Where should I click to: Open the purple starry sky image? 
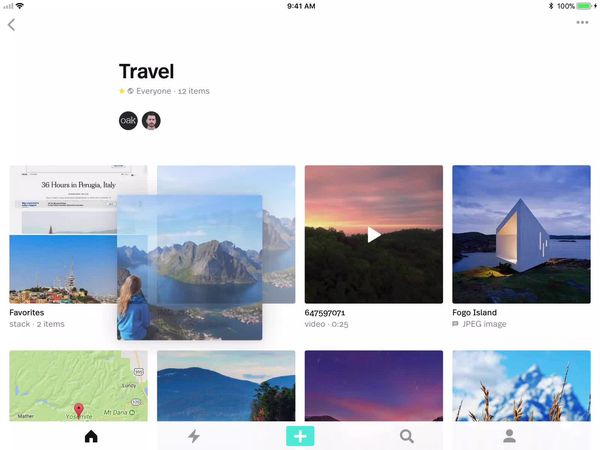tap(374, 385)
